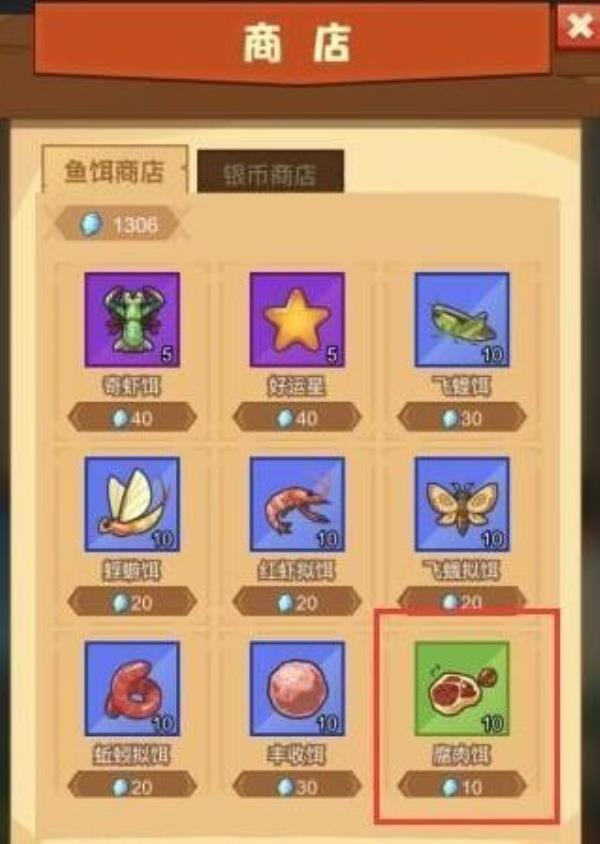This screenshot has width=600, height=844.
Task: Close the 商店 shop window
Action: click(x=579, y=27)
